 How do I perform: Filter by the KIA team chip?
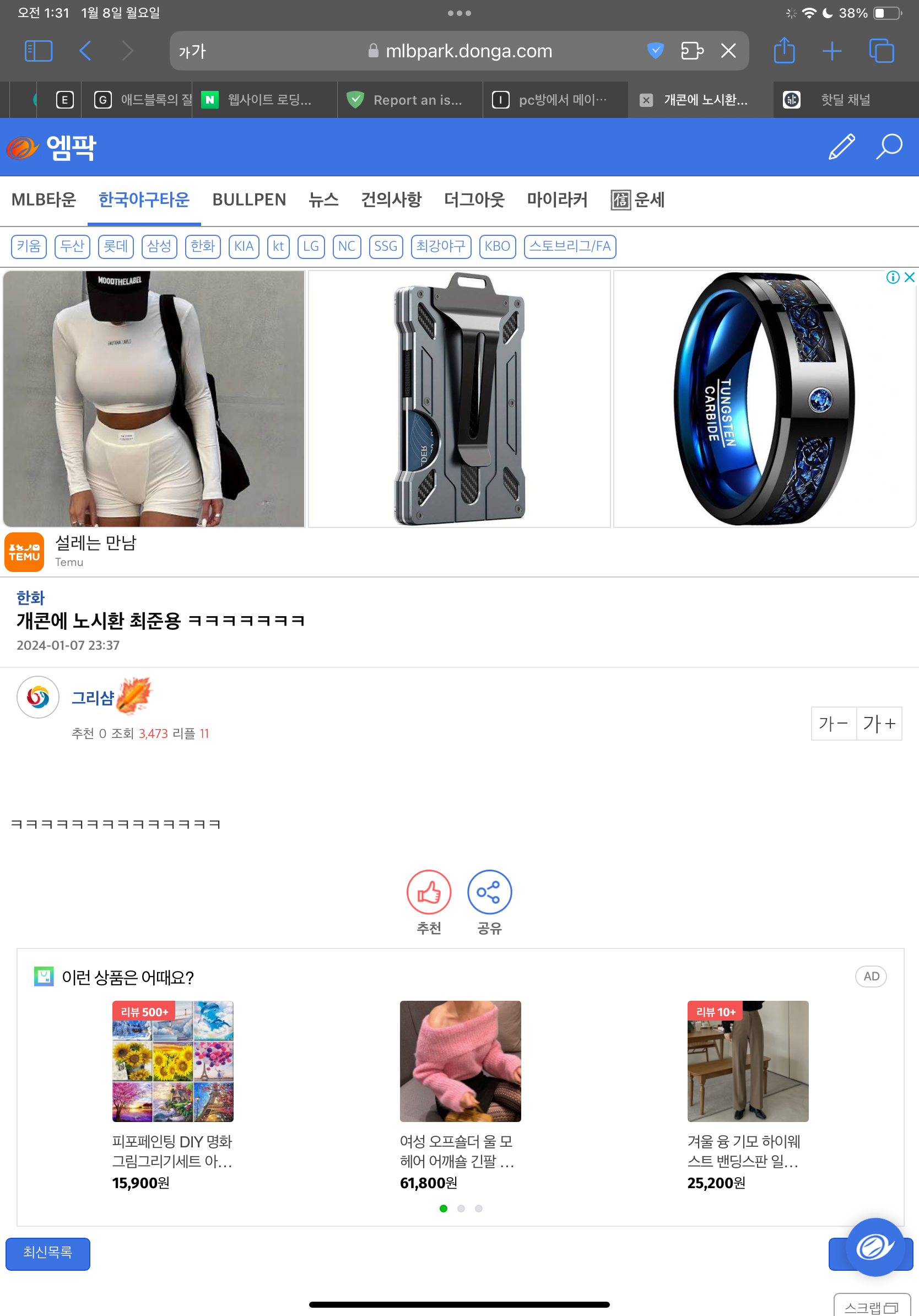point(244,246)
